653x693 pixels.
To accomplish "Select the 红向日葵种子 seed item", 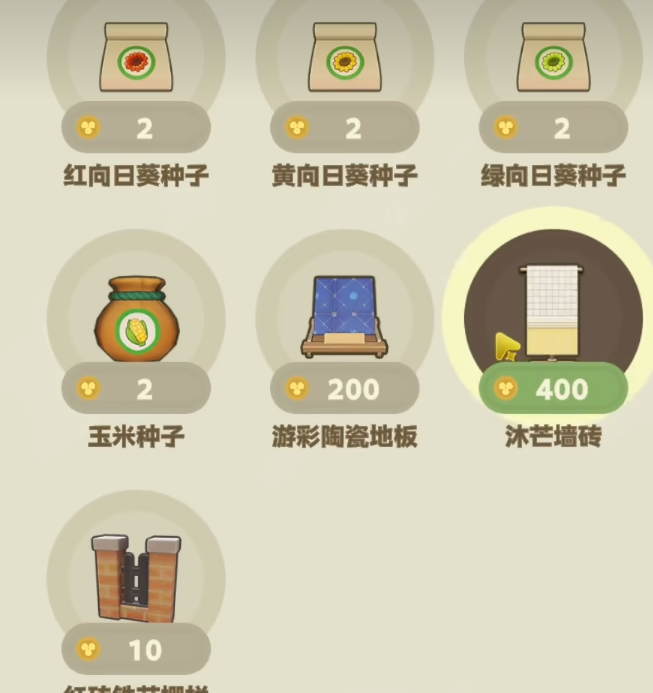I will (x=136, y=62).
